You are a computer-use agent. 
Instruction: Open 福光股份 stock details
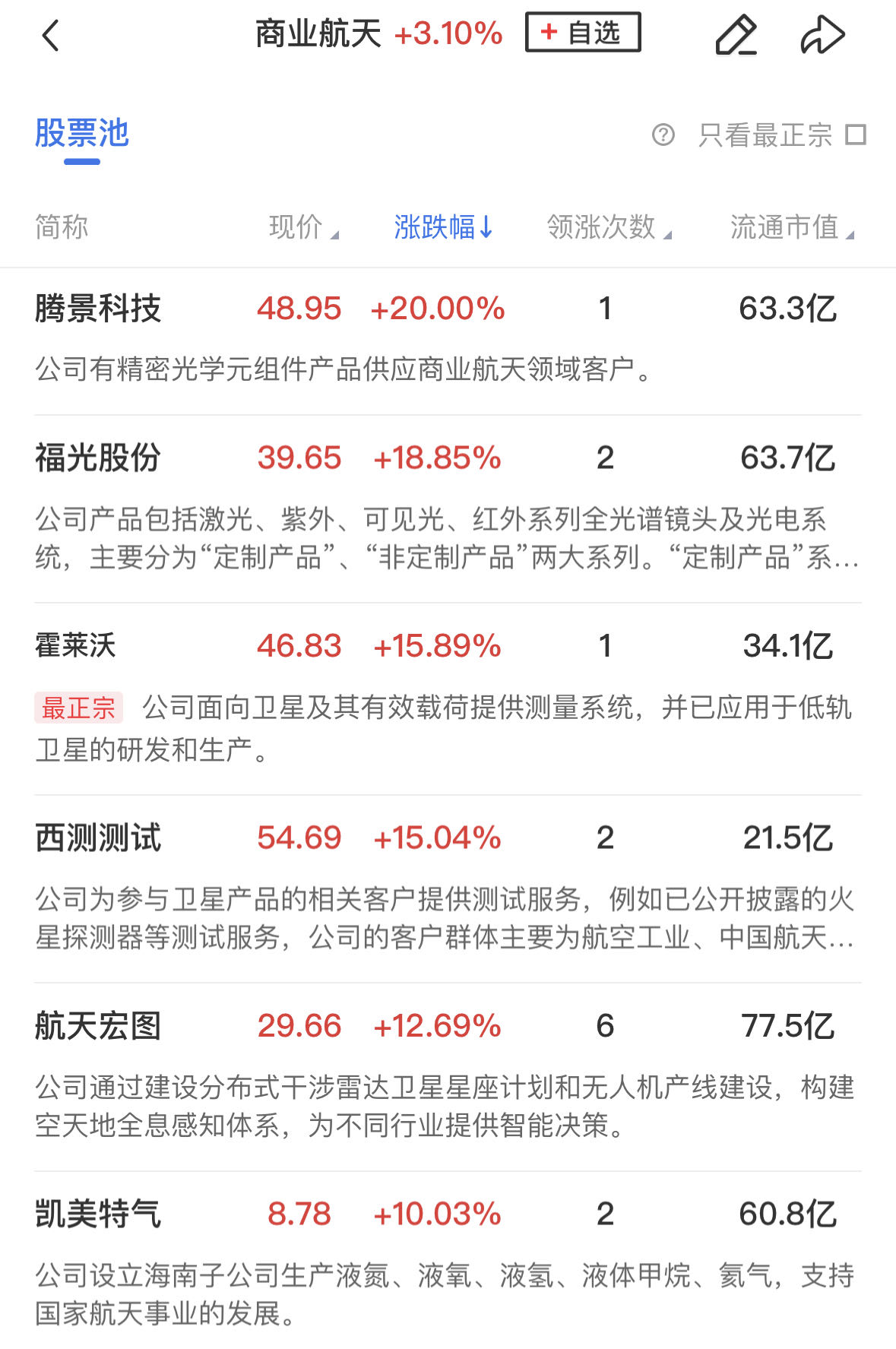pyautogui.click(x=98, y=458)
